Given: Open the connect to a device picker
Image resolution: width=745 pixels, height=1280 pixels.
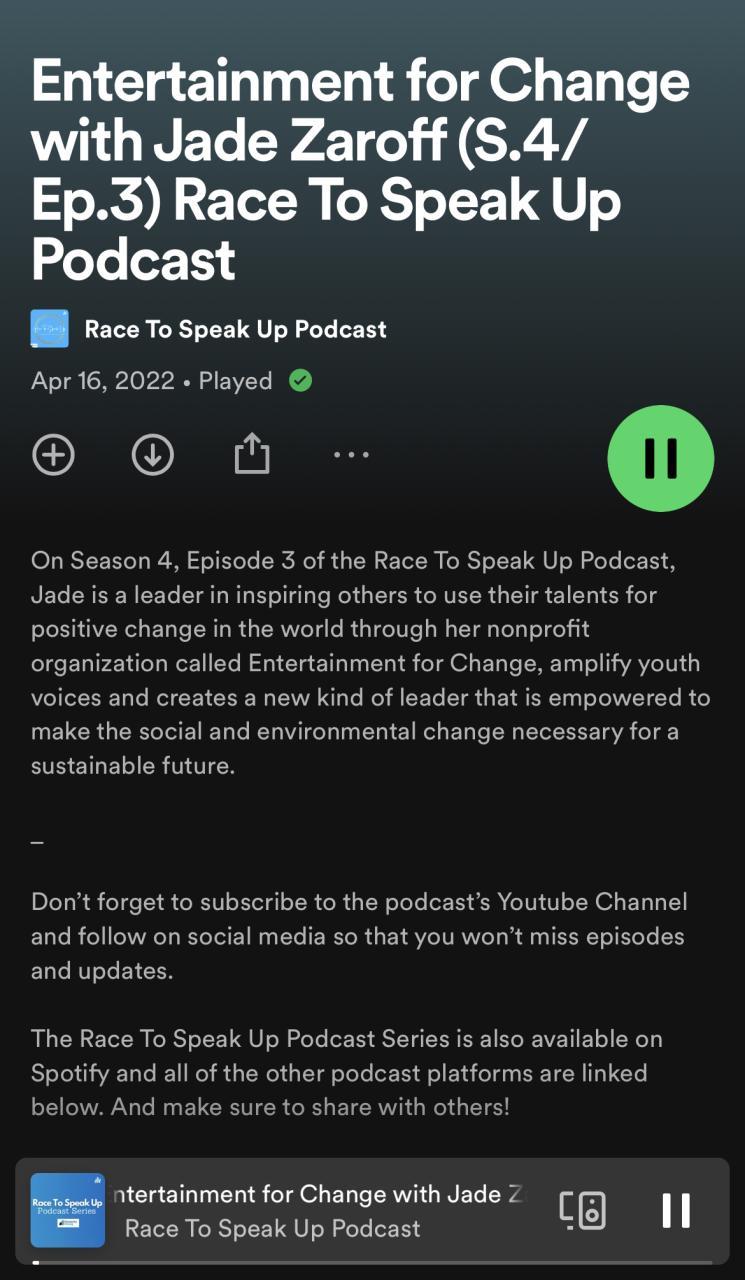Looking at the screenshot, I should click(x=582, y=1211).
